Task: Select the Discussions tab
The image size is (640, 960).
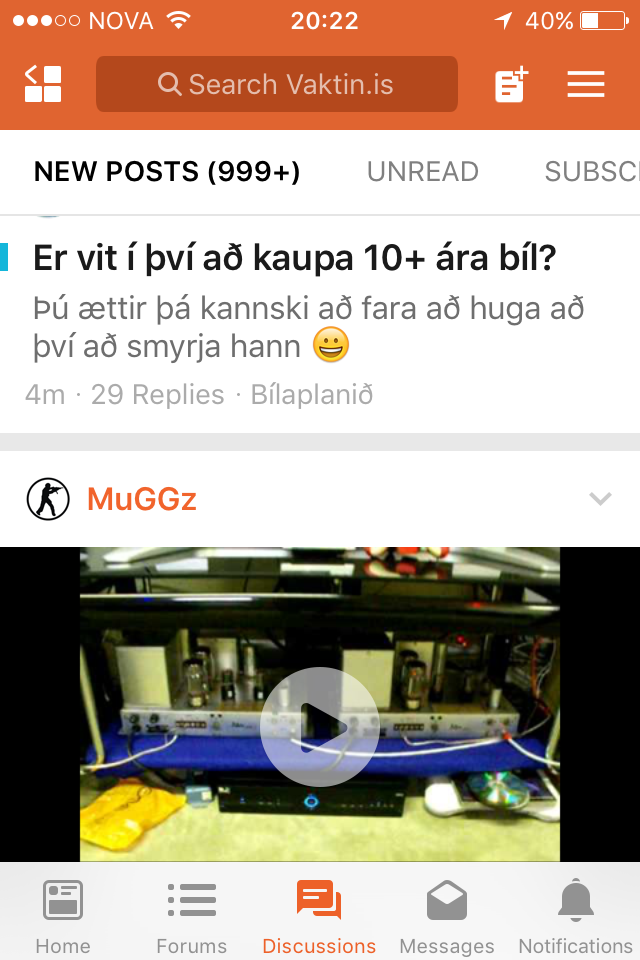Action: [x=319, y=917]
